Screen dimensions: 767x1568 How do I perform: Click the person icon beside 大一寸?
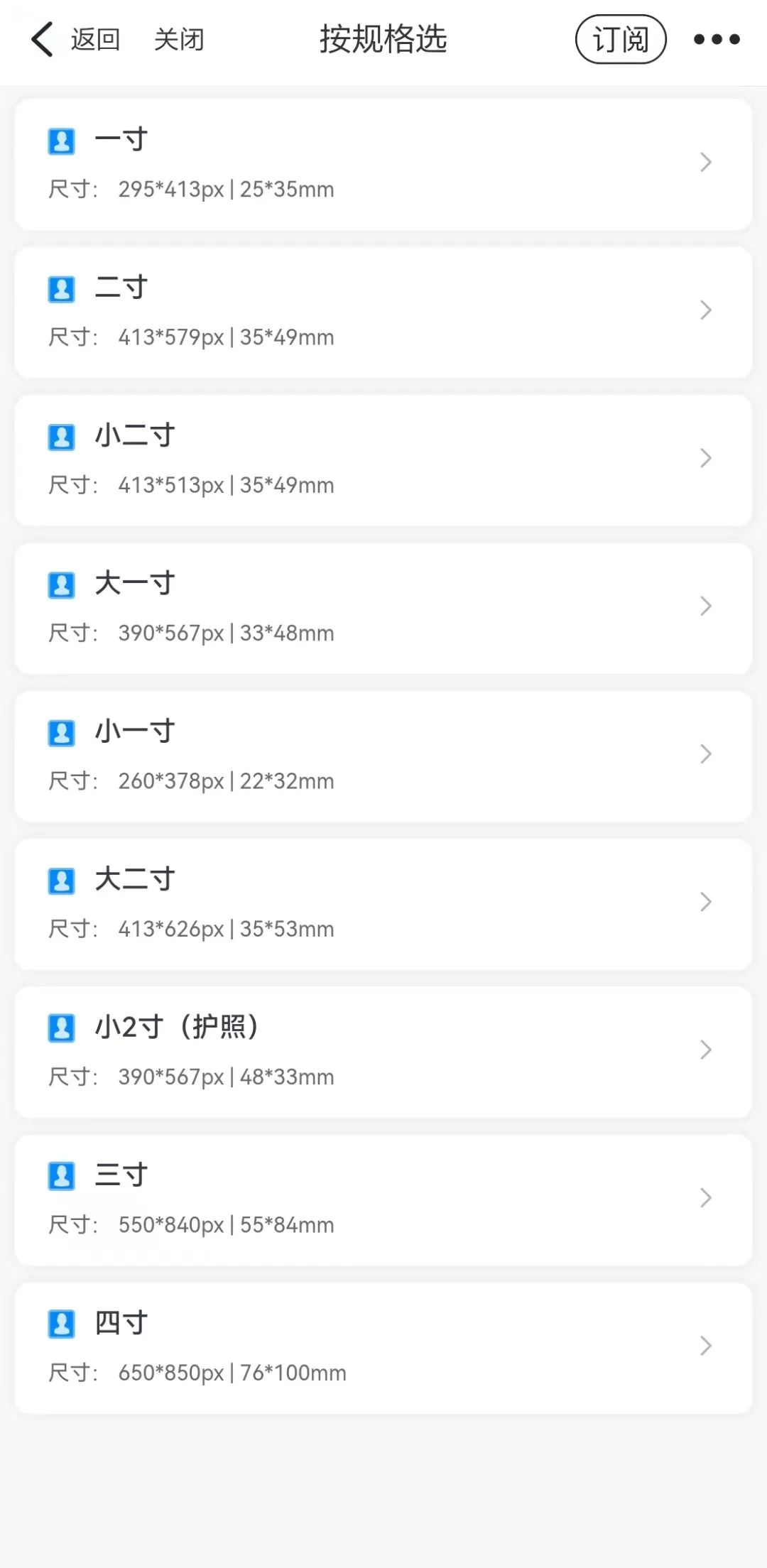tap(61, 585)
